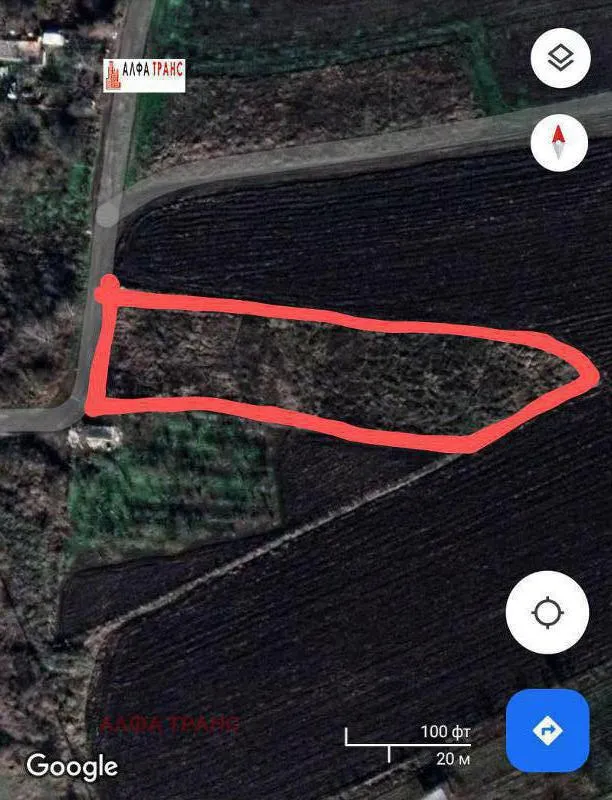Image resolution: width=612 pixels, height=800 pixels.
Task: Open the map layers selector
Action: click(560, 58)
